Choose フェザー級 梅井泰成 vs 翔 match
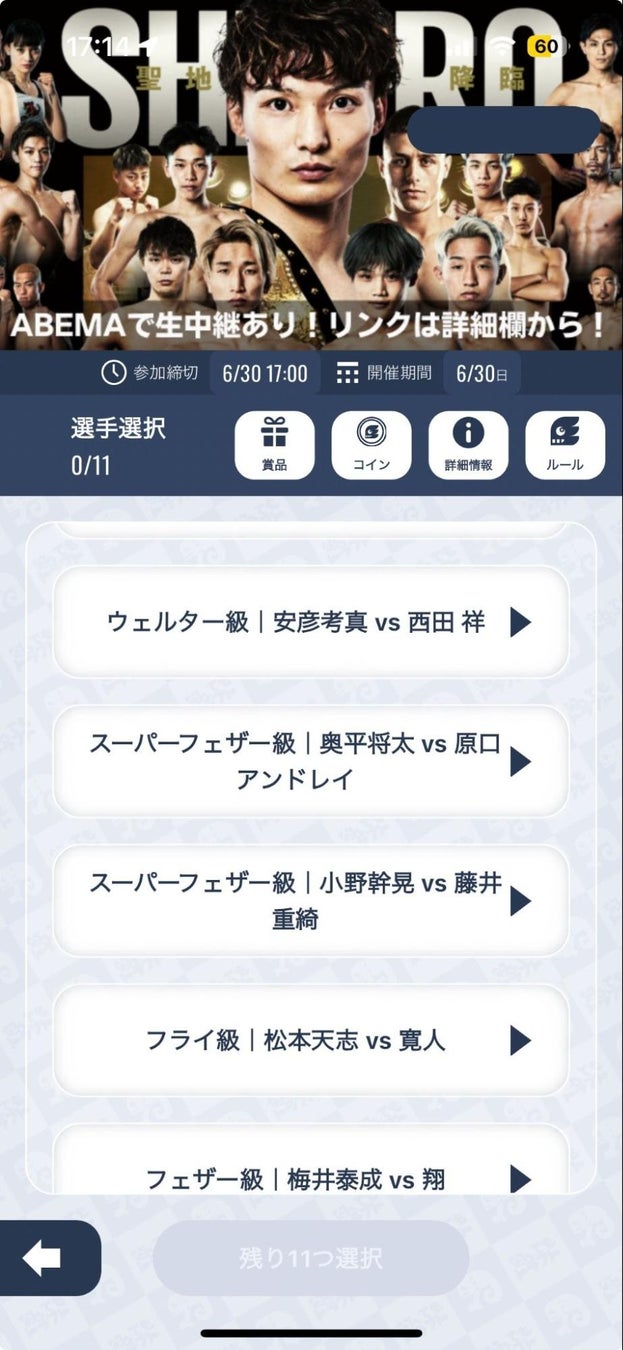 [x=311, y=1175]
